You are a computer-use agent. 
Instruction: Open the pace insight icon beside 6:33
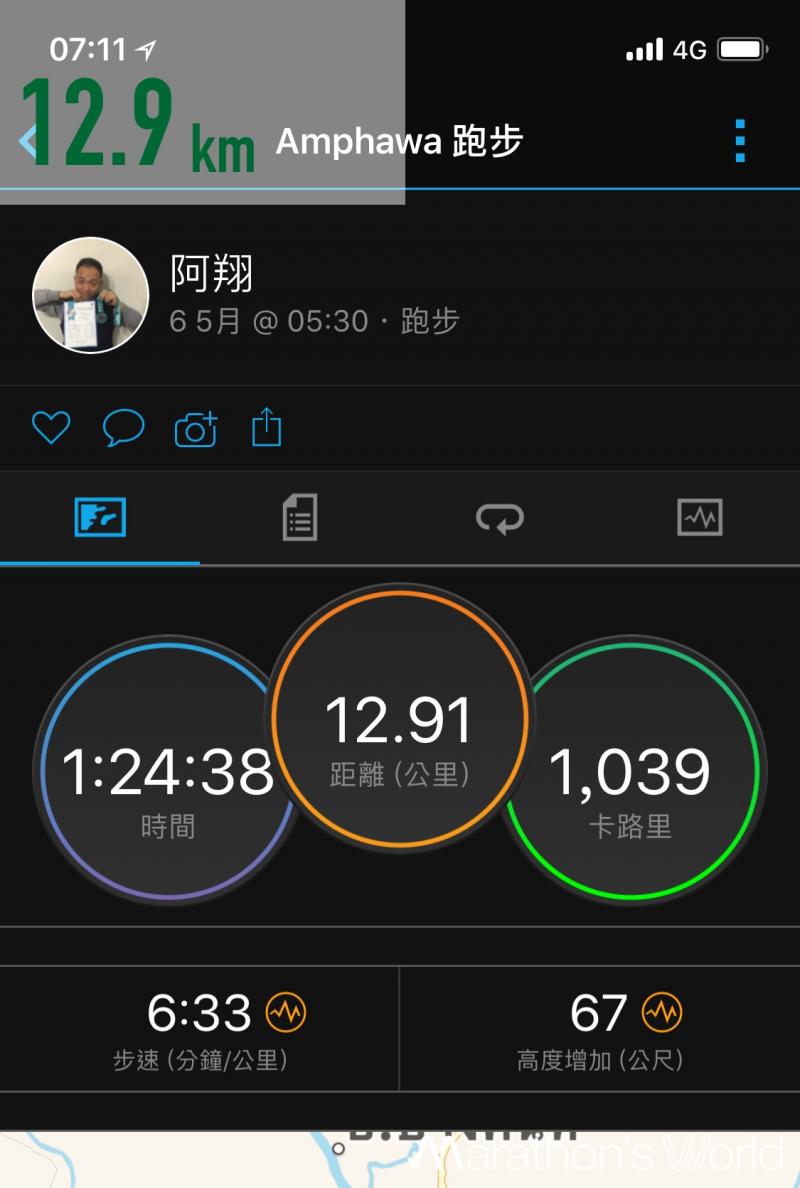point(286,1013)
